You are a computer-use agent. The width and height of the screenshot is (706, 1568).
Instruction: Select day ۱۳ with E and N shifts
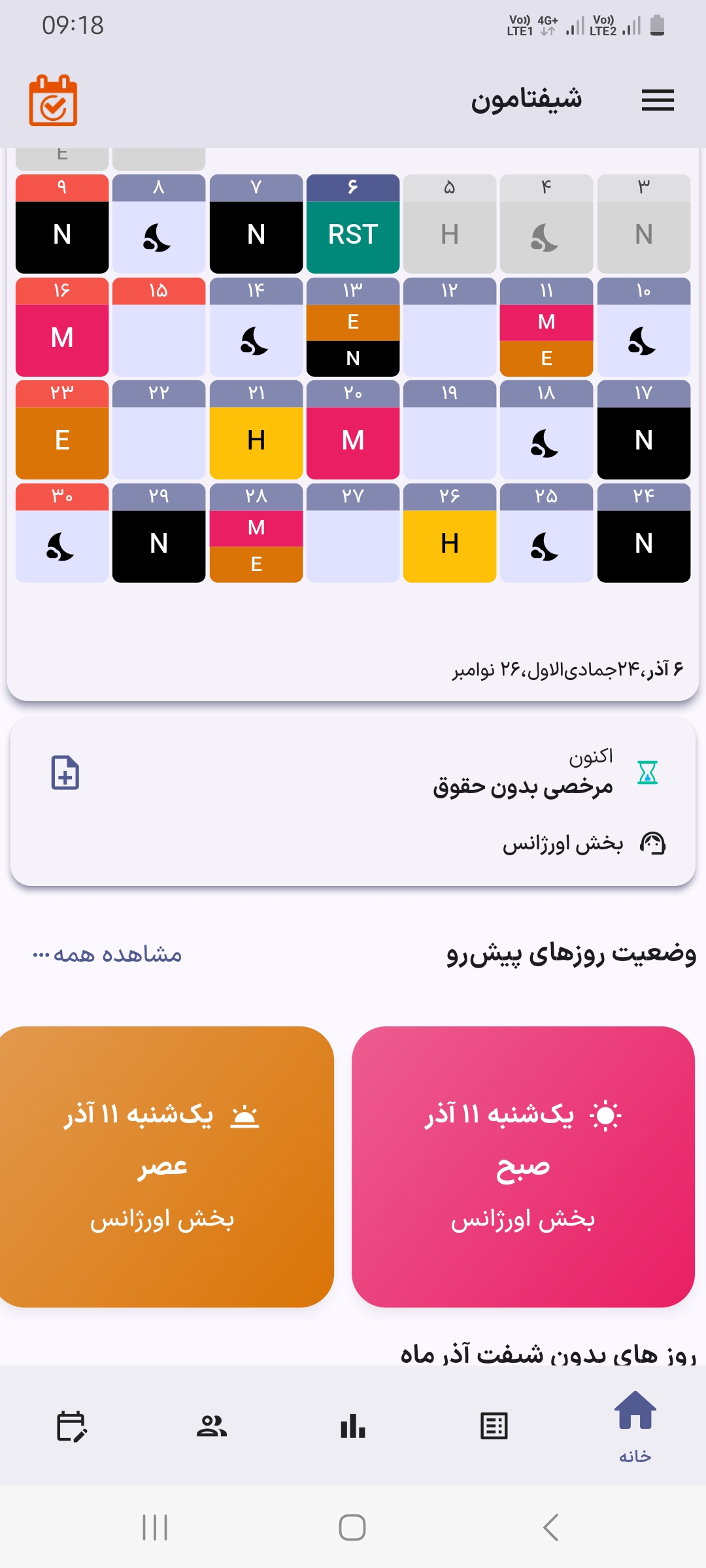tap(353, 327)
